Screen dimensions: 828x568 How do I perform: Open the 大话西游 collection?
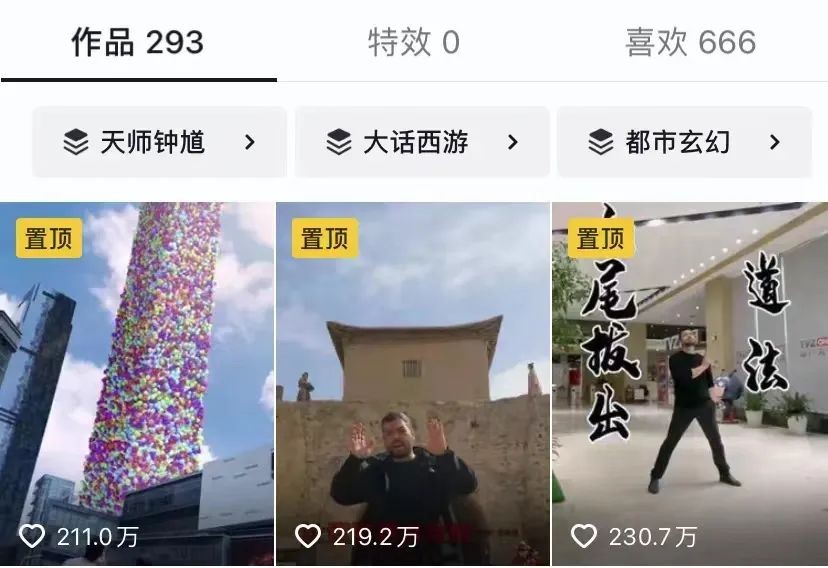coord(422,142)
